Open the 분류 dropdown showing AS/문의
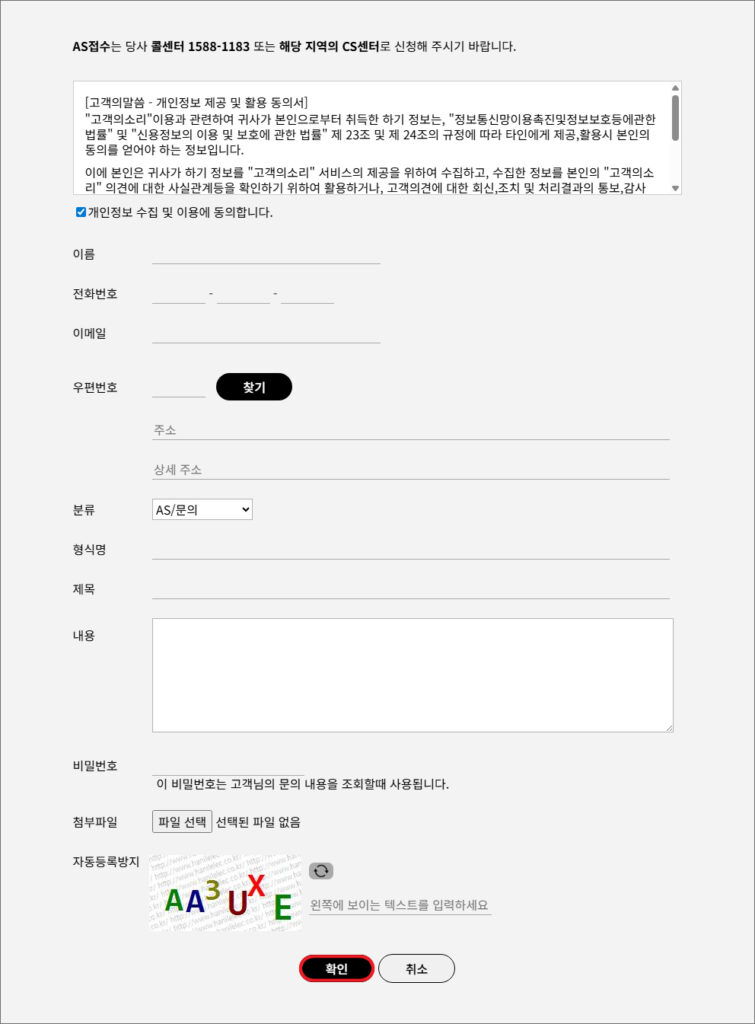The height and width of the screenshot is (1024, 755). point(202,510)
